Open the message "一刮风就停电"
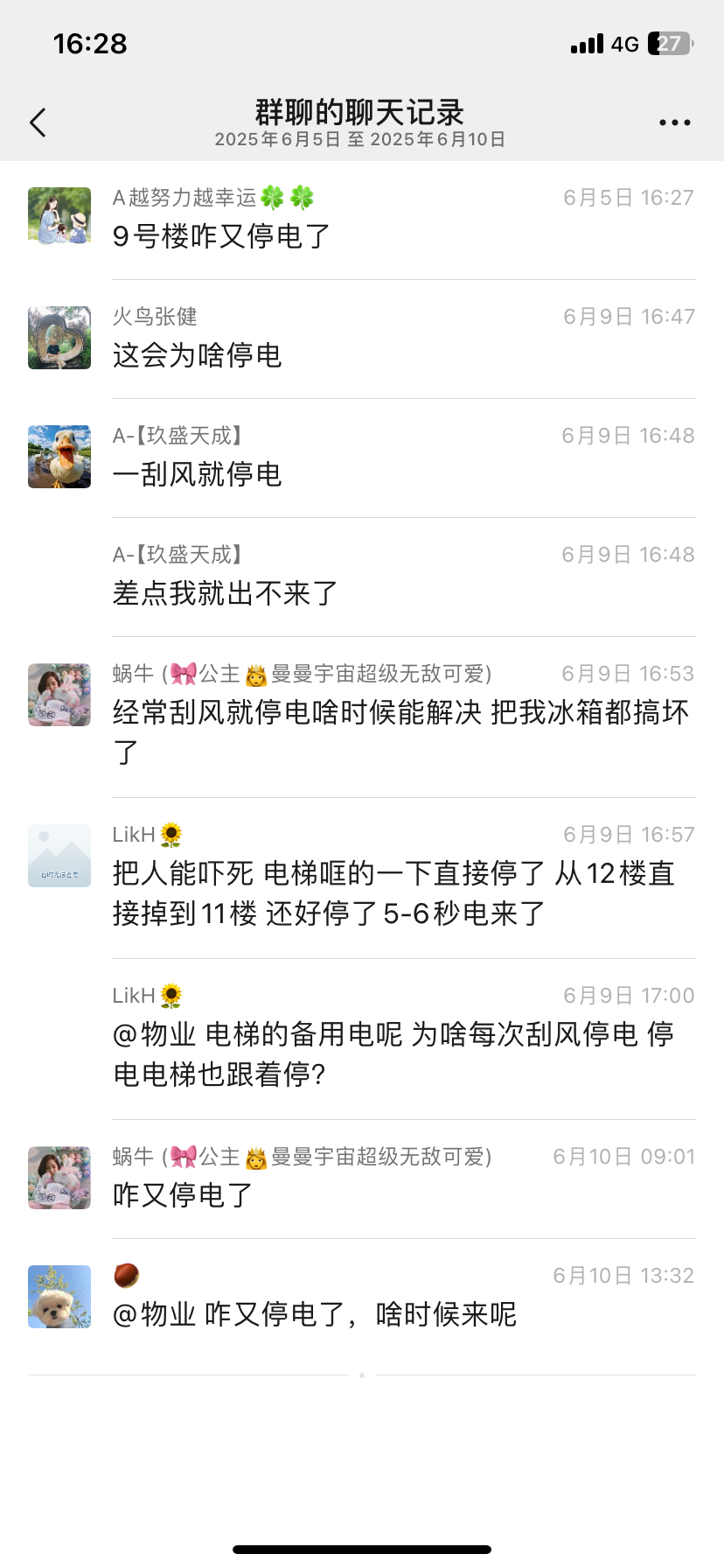Screen dimensions: 724x1568 tap(198, 474)
